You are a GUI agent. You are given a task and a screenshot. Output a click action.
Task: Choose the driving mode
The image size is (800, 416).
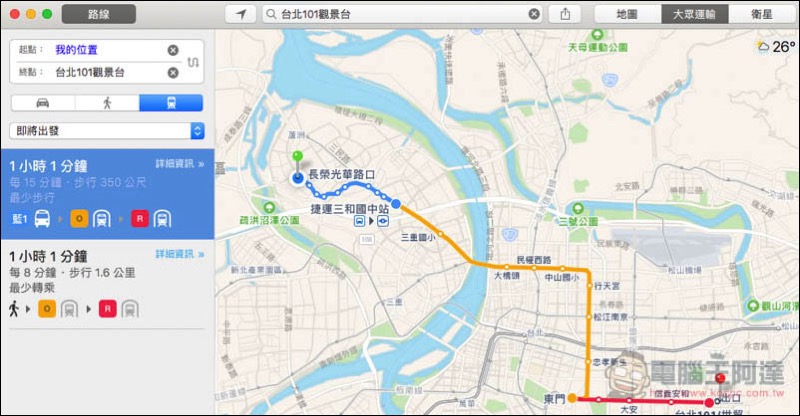[x=43, y=102]
